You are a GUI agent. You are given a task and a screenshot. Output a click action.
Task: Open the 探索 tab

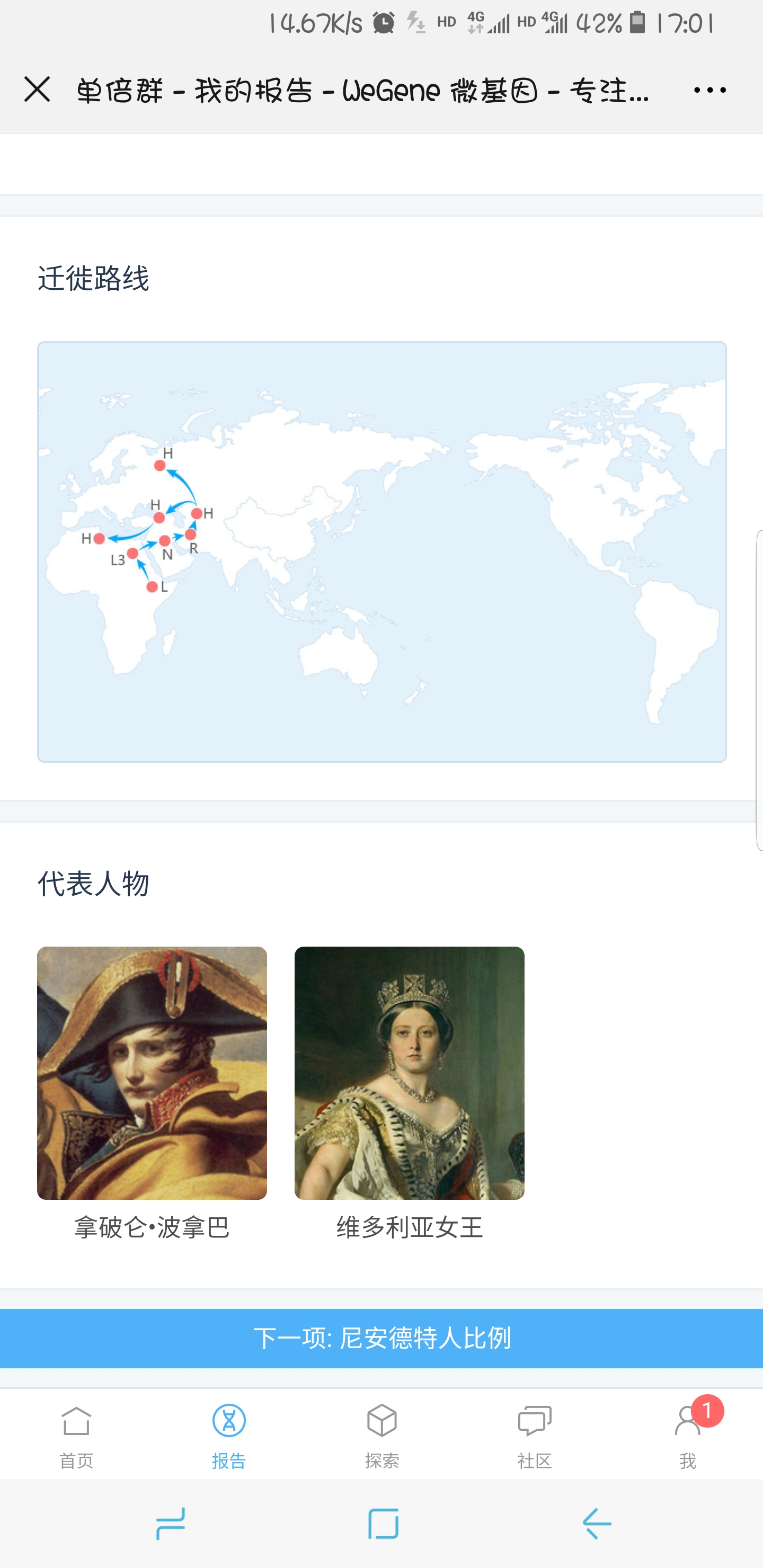382,1435
